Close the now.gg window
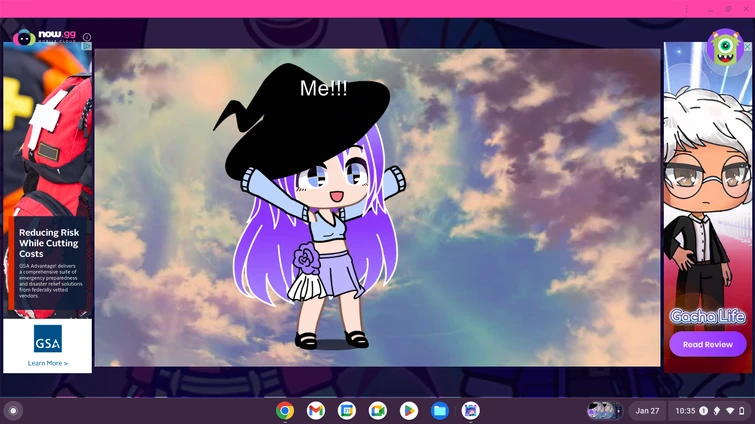Viewport: 755px width, 424px height. click(745, 9)
